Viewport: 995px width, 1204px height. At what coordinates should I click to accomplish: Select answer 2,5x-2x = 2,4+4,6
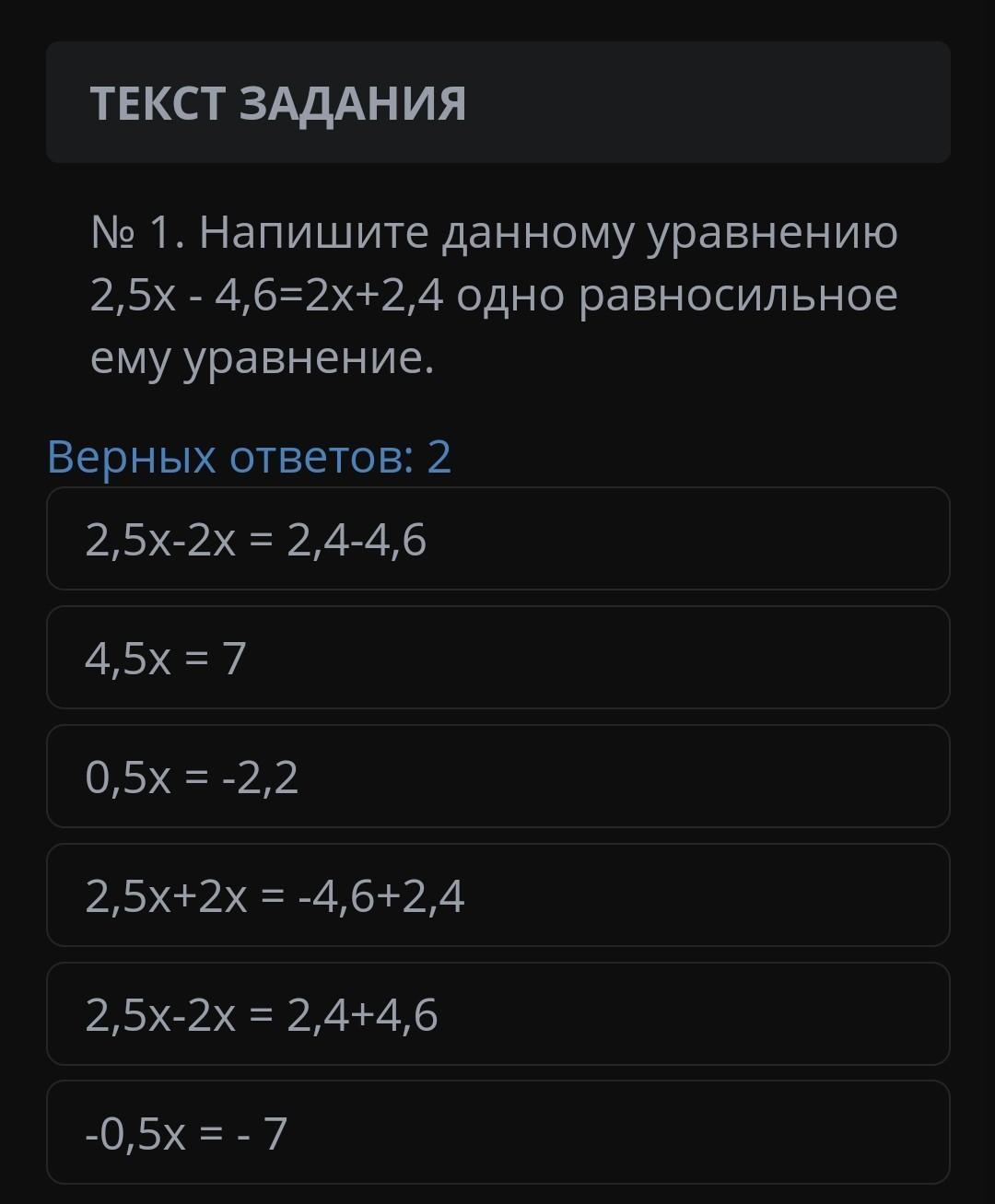(497, 1014)
